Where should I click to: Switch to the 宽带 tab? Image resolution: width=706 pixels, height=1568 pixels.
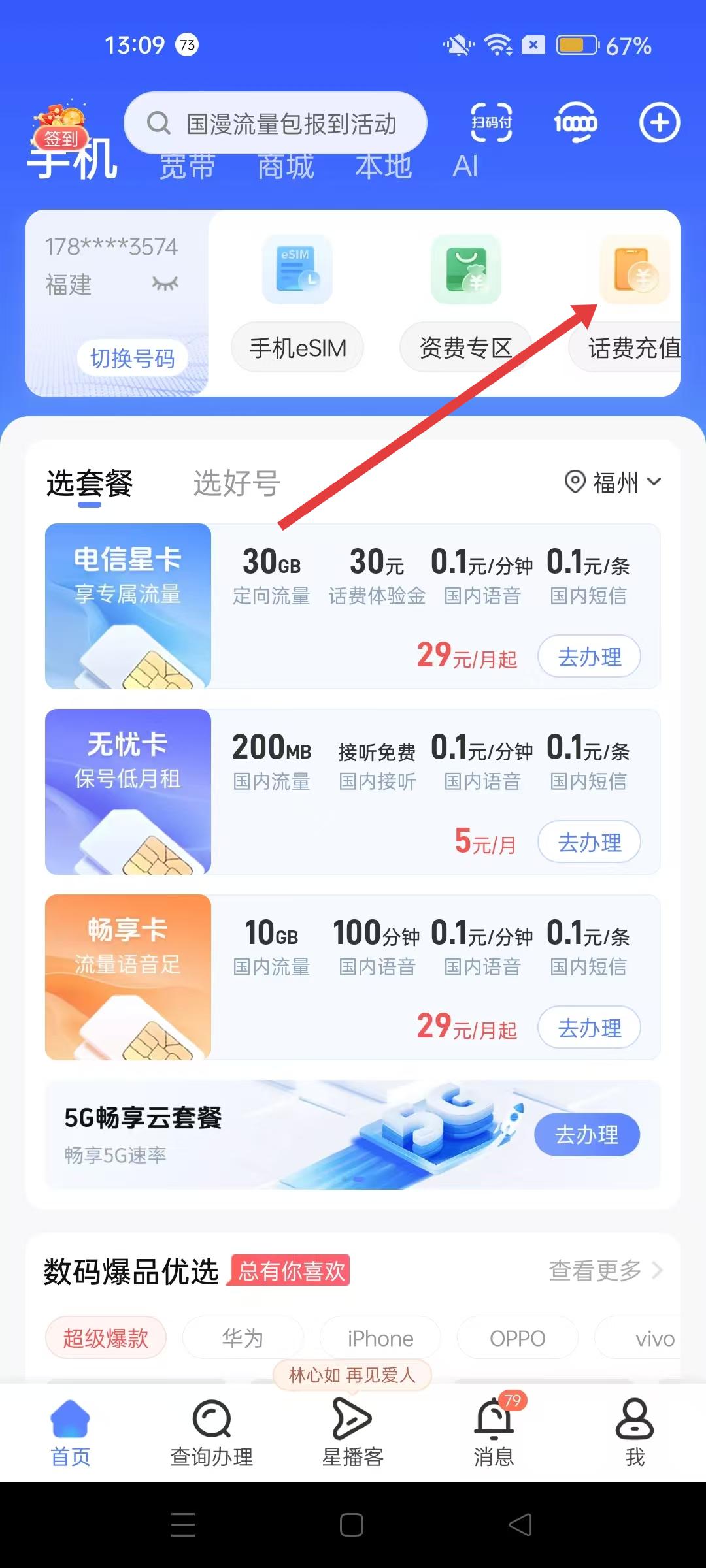pos(188,167)
